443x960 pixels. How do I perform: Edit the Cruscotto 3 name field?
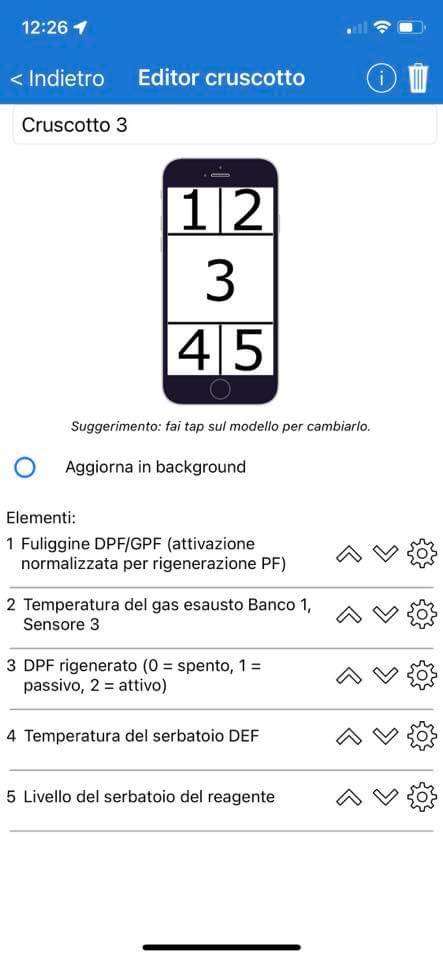225,126
